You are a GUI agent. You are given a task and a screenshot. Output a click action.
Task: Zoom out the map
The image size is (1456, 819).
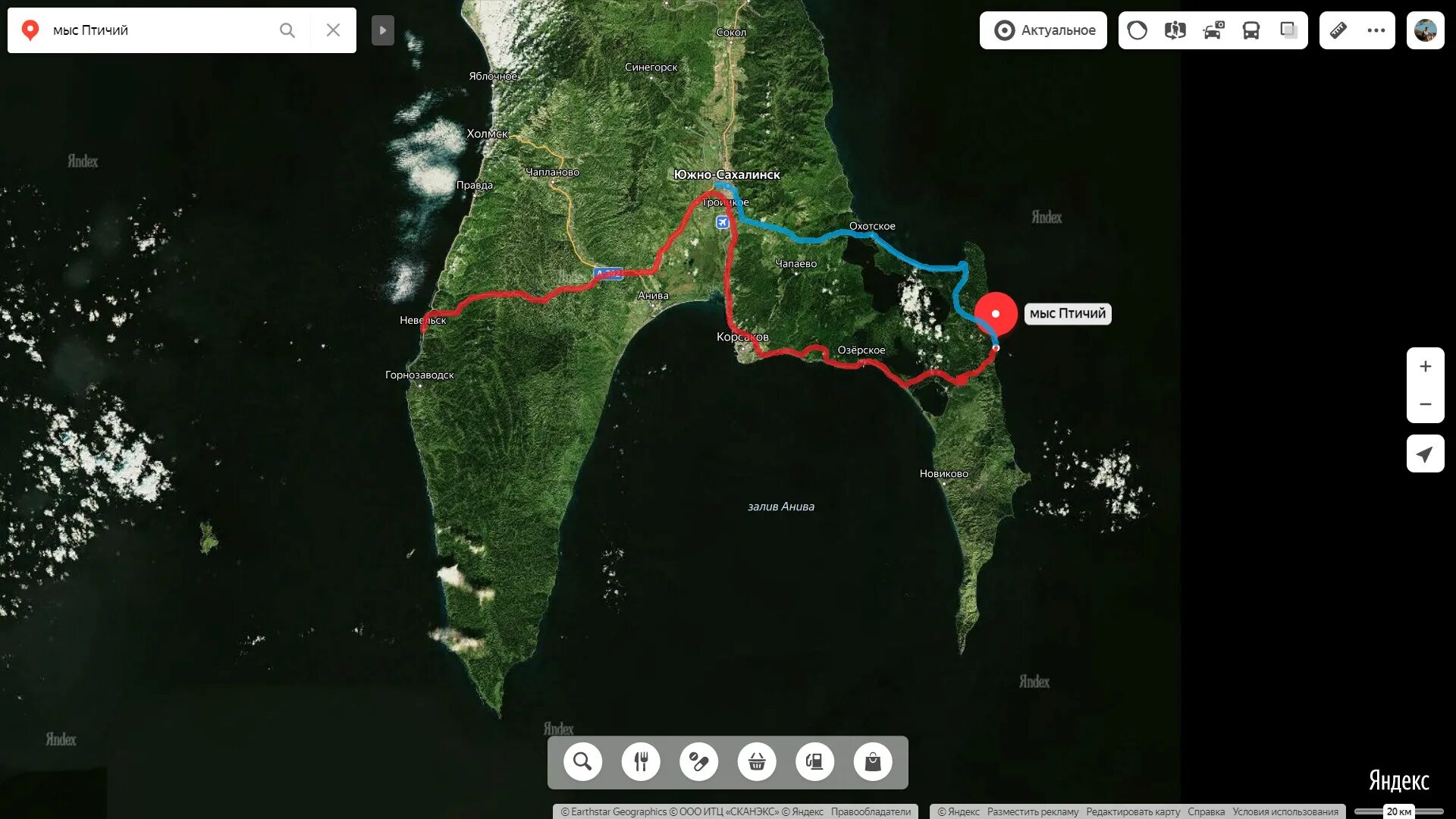(1426, 404)
